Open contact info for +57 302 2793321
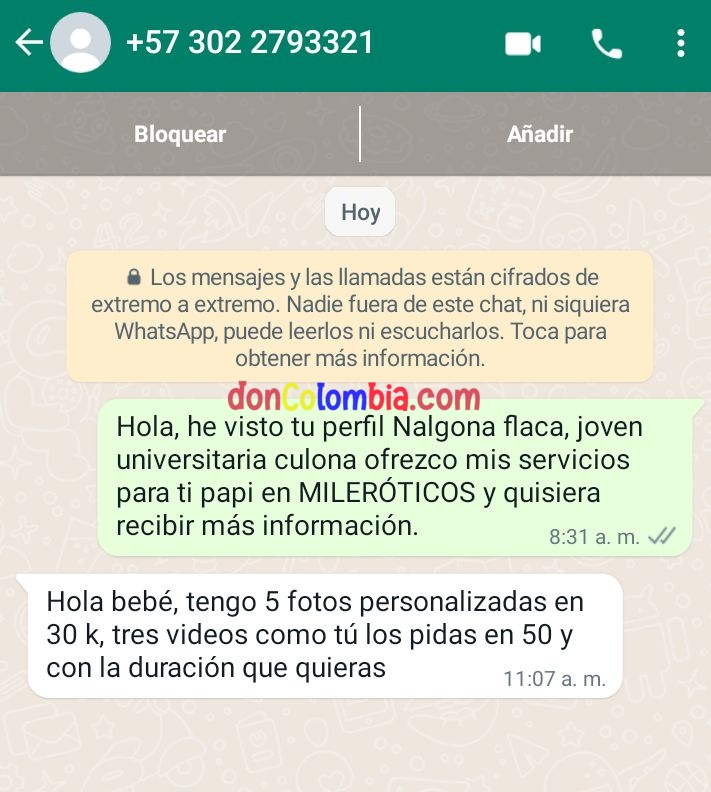The width and height of the screenshot is (711, 792). coord(250,43)
